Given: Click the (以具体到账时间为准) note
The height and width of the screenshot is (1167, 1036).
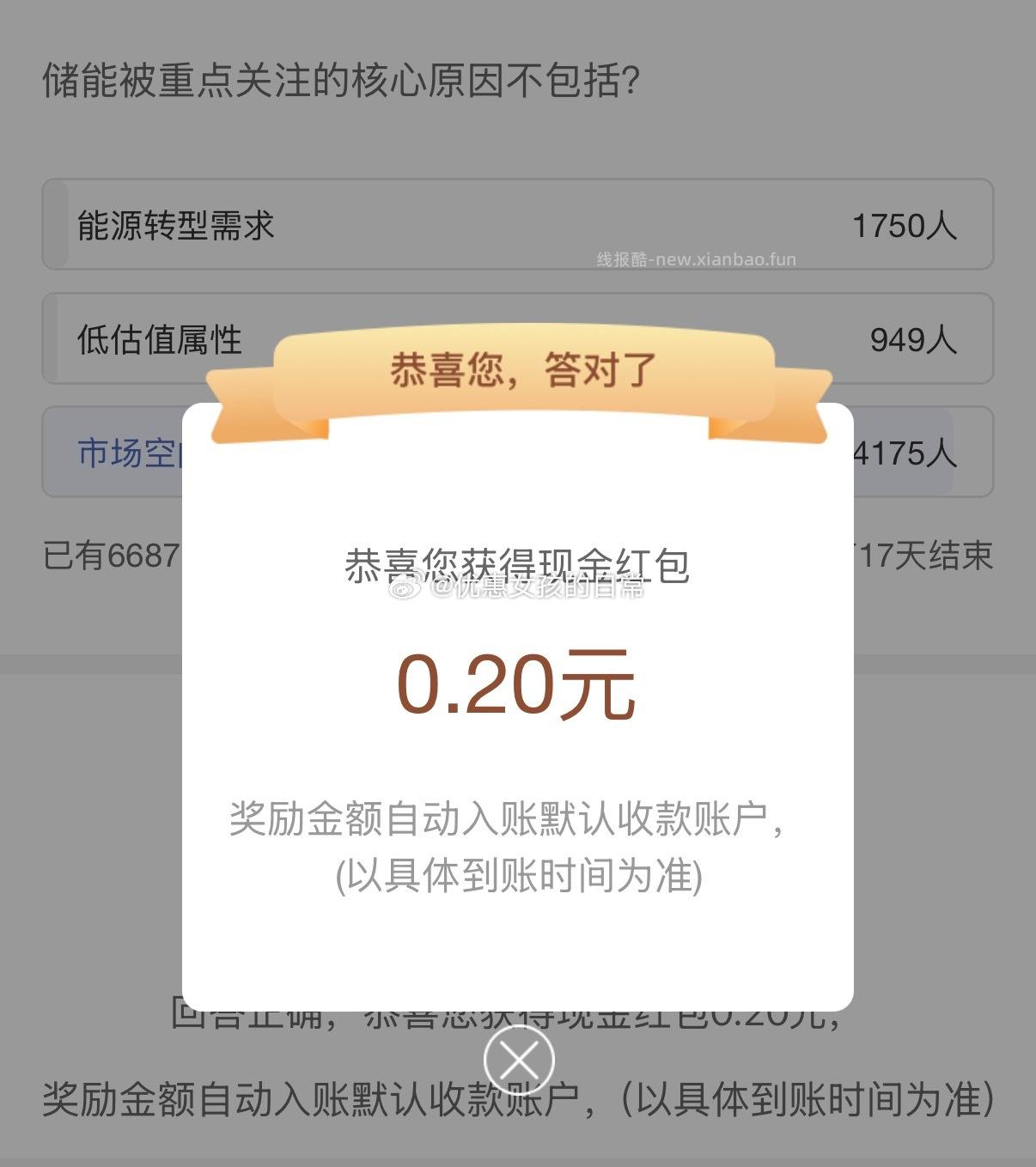Looking at the screenshot, I should [518, 875].
